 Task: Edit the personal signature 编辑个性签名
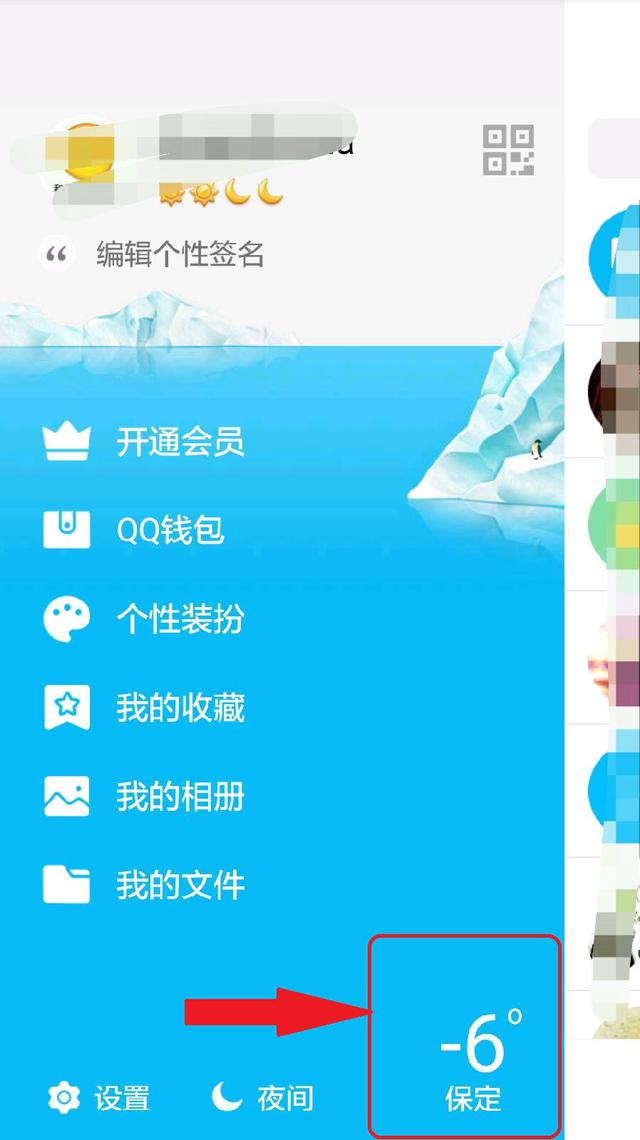tap(180, 254)
